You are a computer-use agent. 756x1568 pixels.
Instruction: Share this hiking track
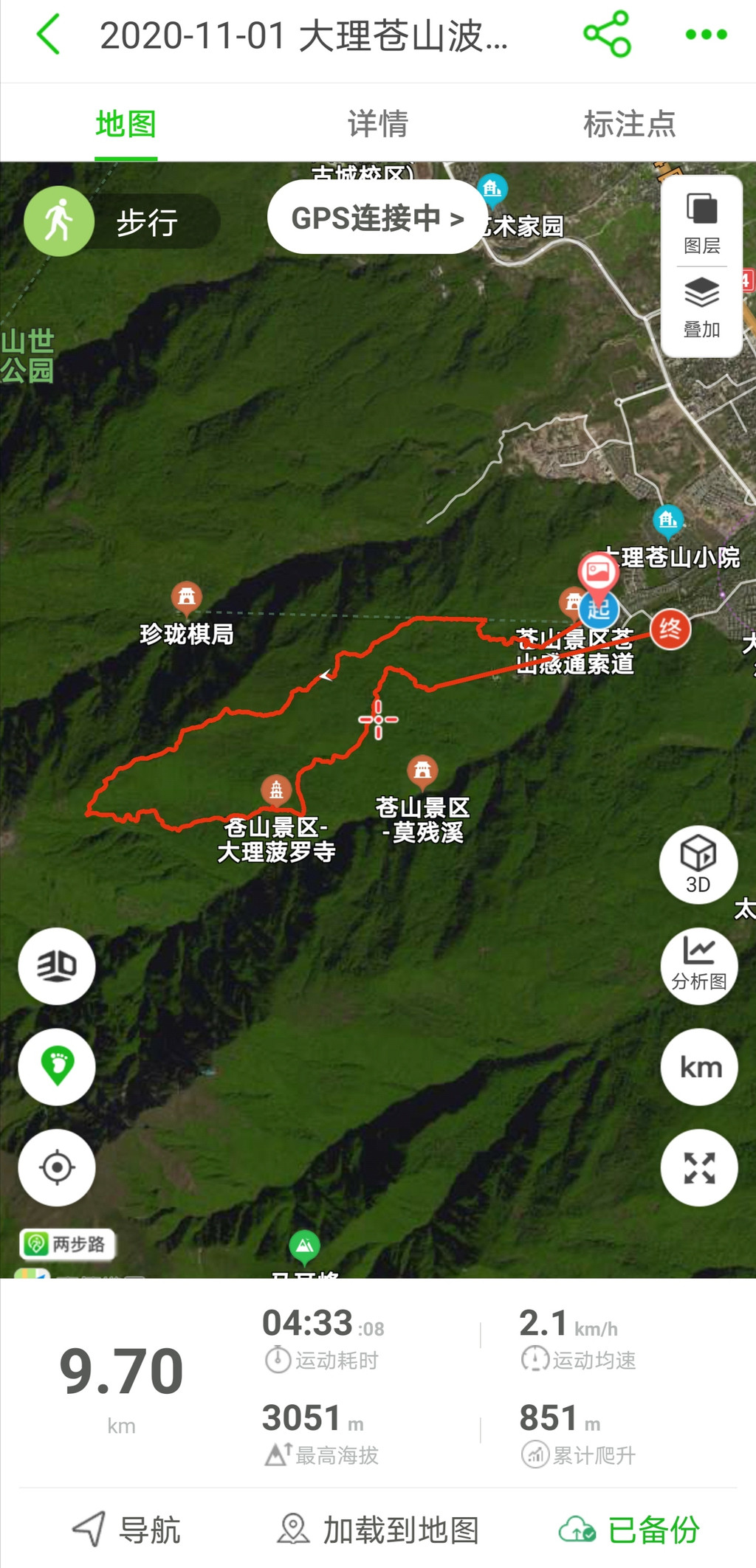[x=607, y=34]
